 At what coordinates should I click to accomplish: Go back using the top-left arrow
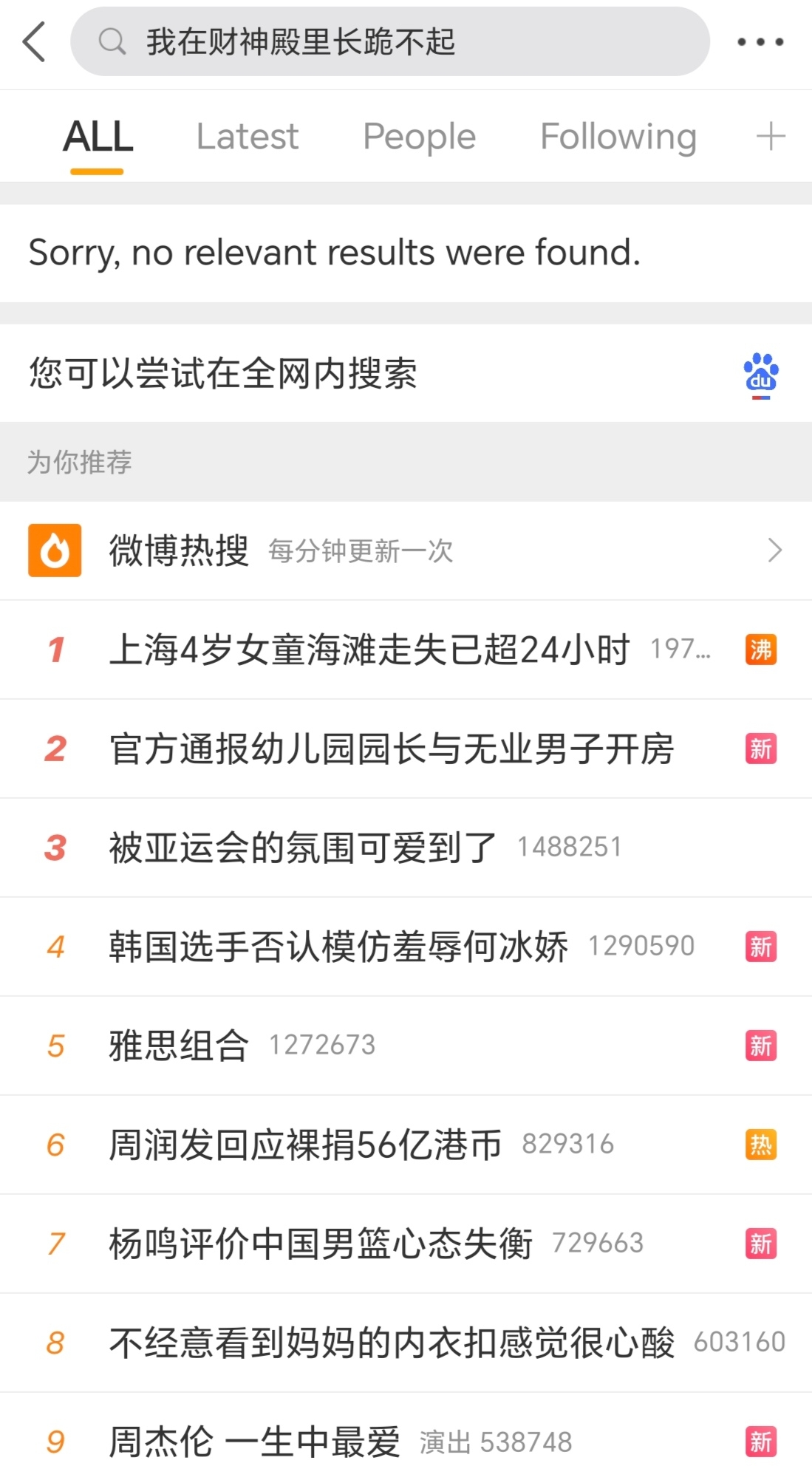pos(35,42)
